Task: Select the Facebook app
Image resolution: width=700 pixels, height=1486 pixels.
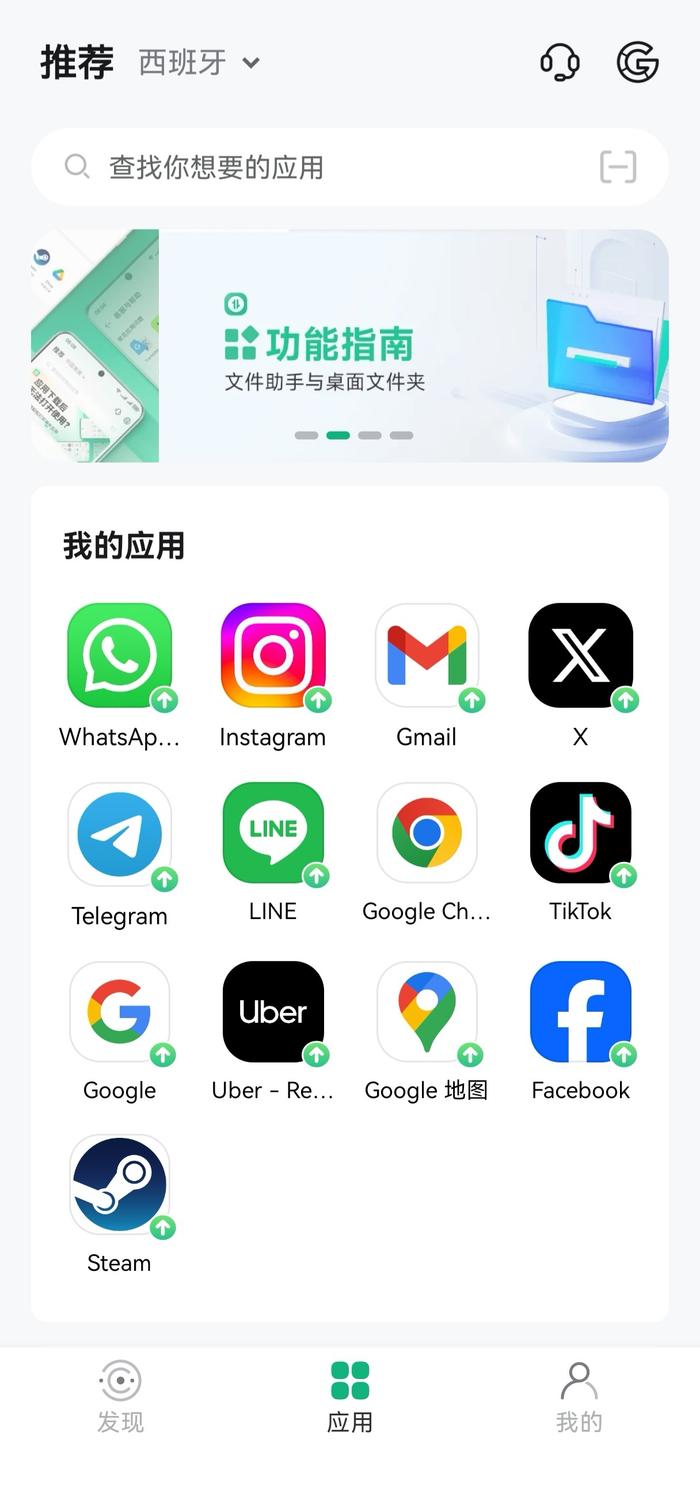Action: click(x=580, y=1012)
